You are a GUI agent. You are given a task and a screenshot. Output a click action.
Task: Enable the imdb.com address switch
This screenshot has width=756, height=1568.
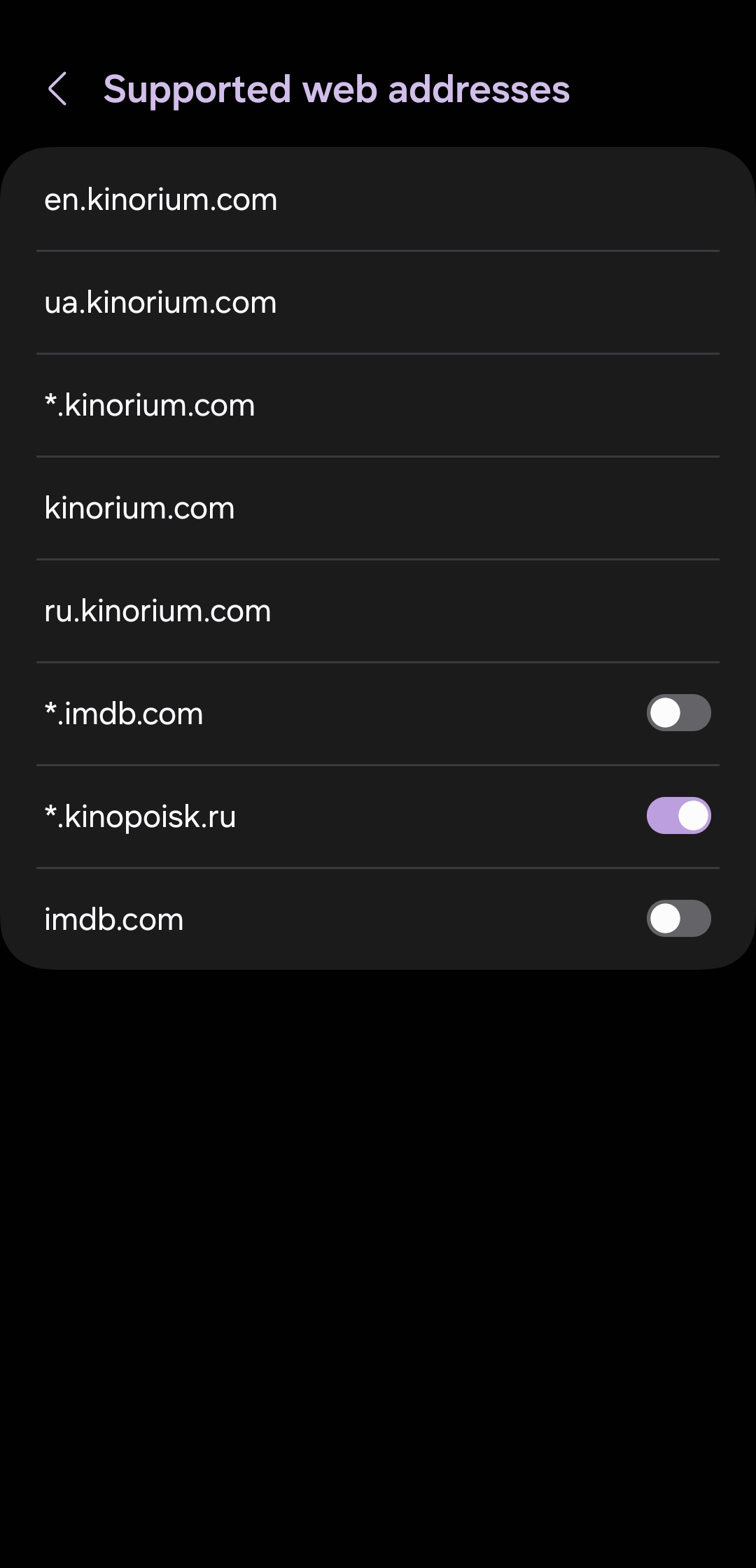click(678, 919)
